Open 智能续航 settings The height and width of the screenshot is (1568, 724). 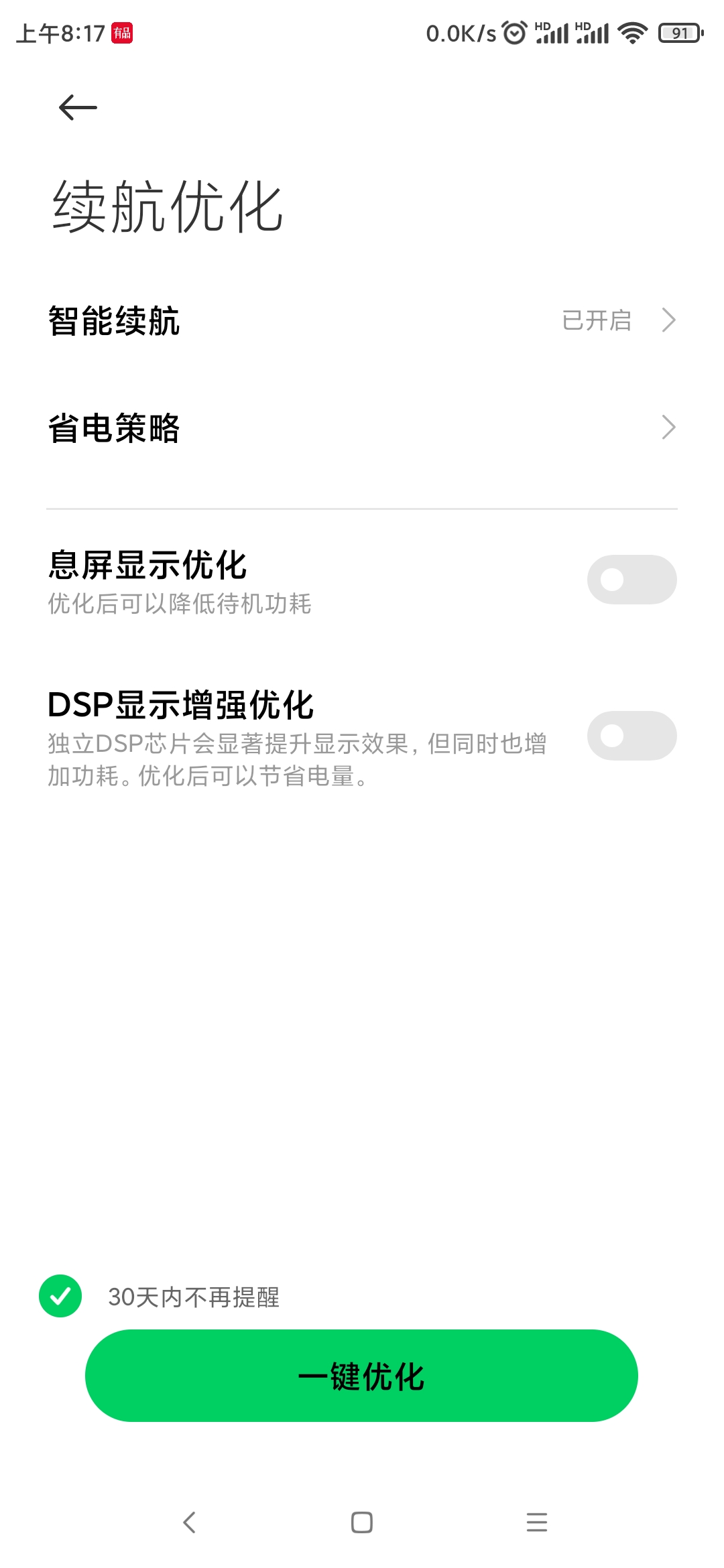(x=362, y=320)
